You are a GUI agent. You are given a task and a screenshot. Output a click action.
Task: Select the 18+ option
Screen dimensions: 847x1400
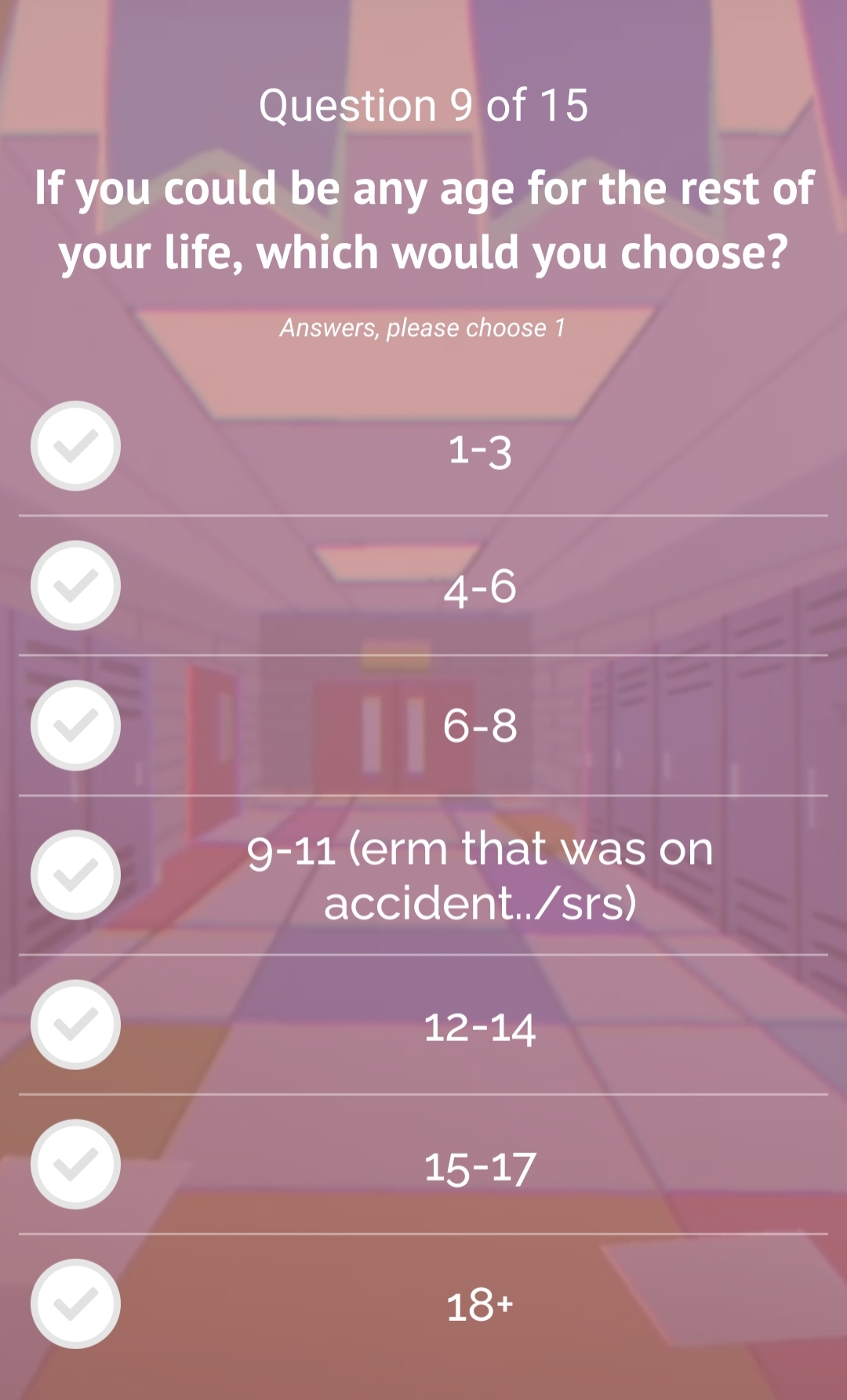[x=423, y=1304]
